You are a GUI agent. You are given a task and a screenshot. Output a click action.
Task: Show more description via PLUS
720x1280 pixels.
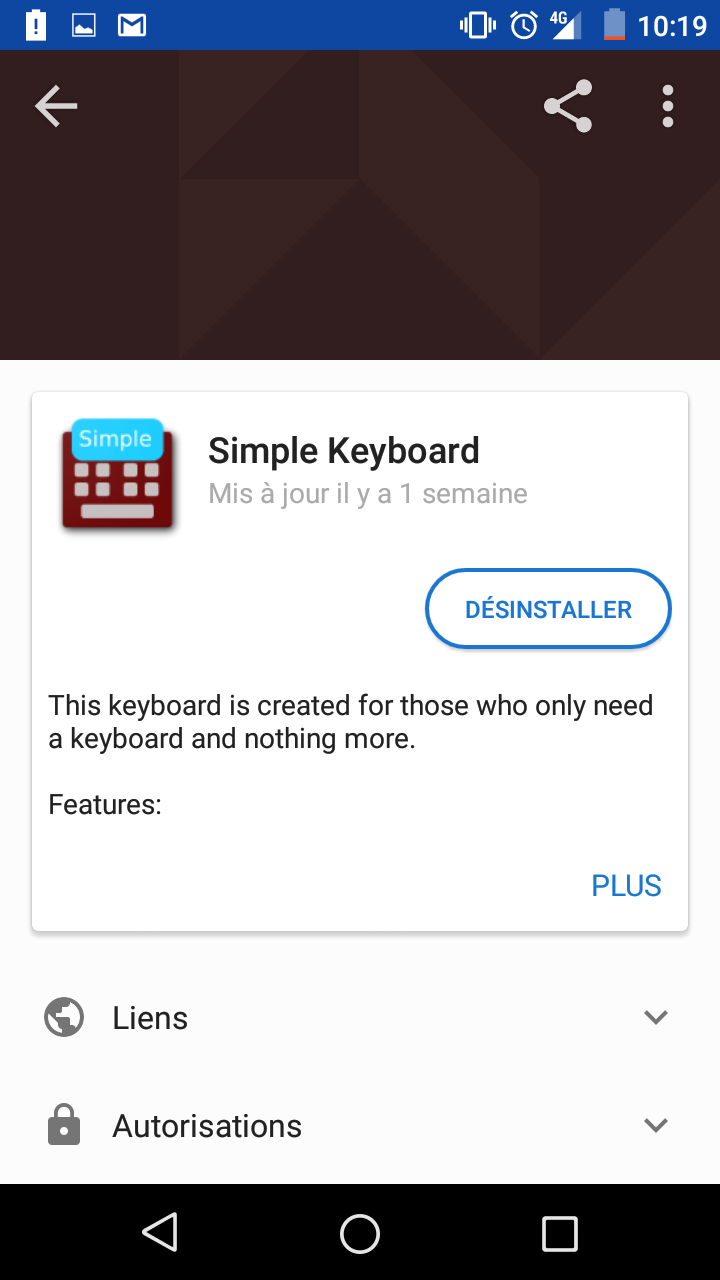click(626, 886)
